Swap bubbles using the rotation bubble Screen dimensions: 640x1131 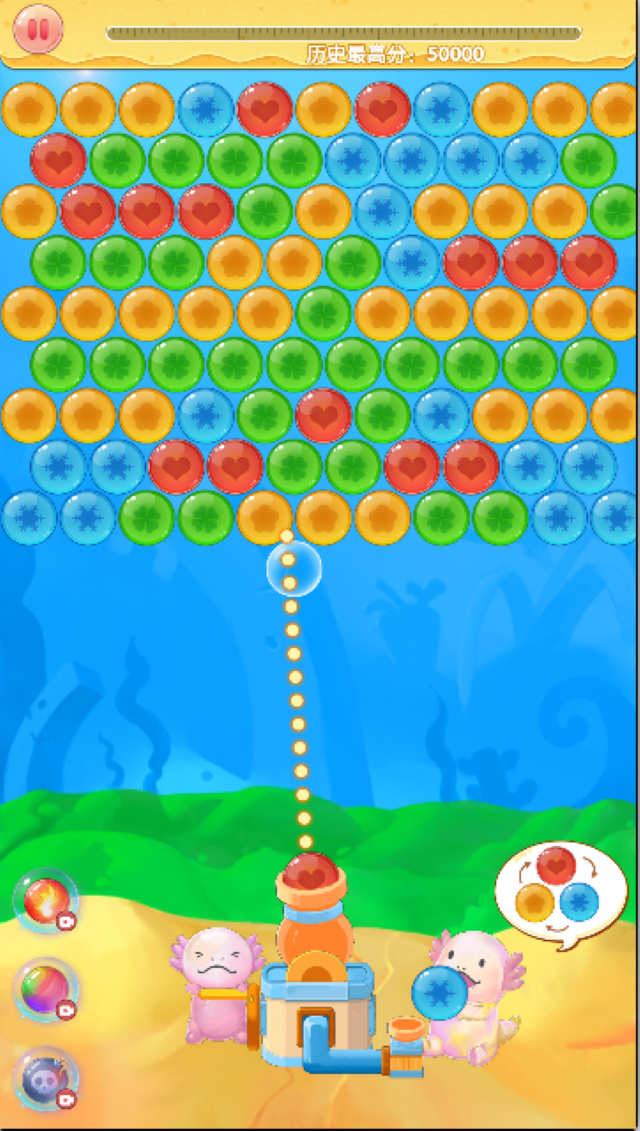[559, 888]
